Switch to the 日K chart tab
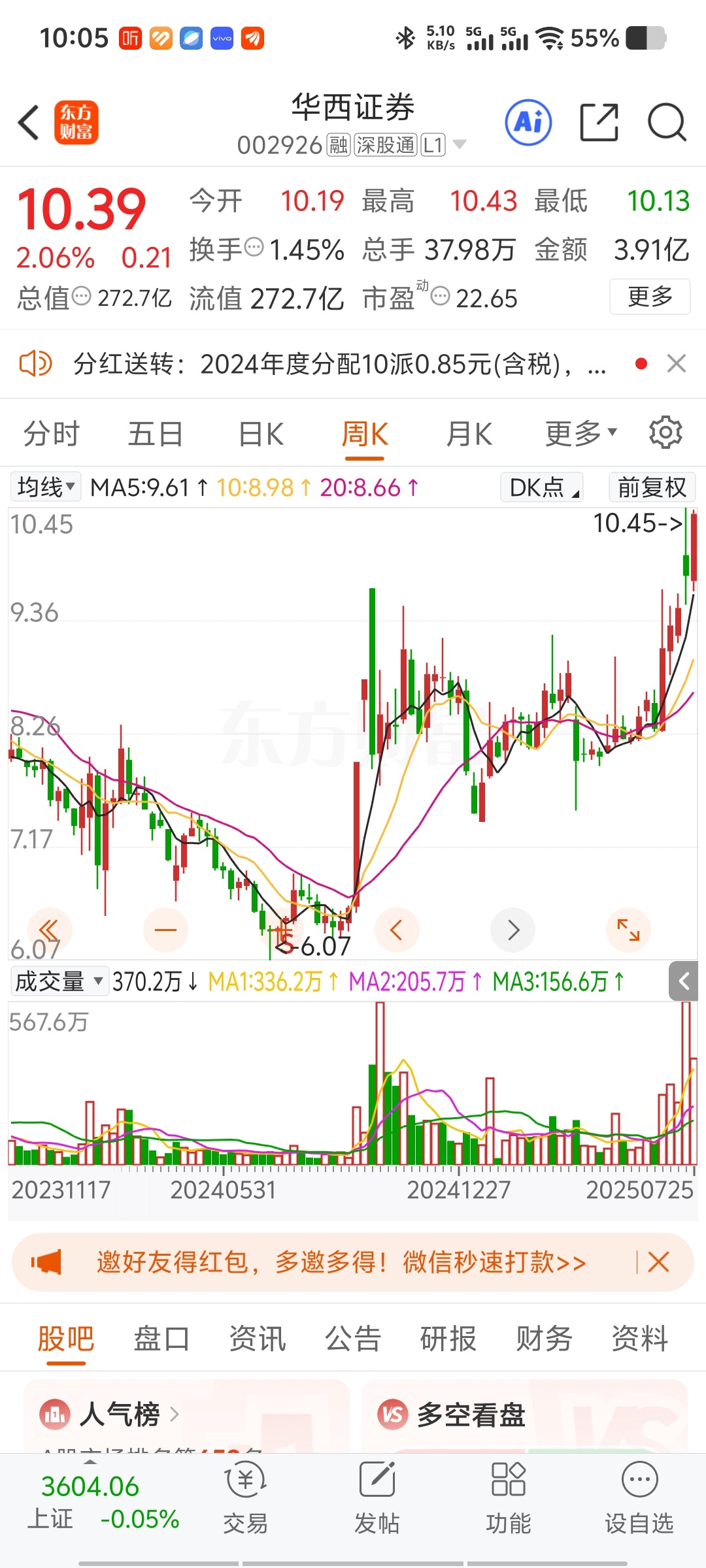 click(261, 434)
